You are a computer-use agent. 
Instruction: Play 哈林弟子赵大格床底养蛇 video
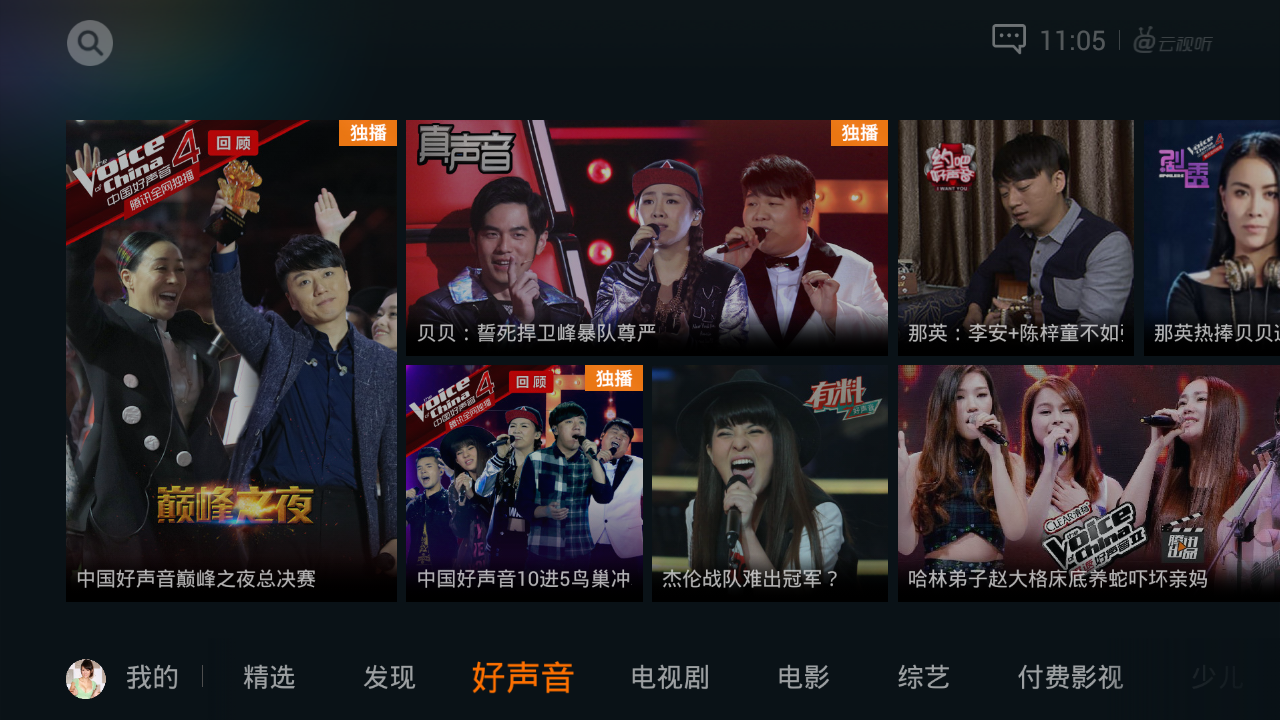click(x=1088, y=483)
